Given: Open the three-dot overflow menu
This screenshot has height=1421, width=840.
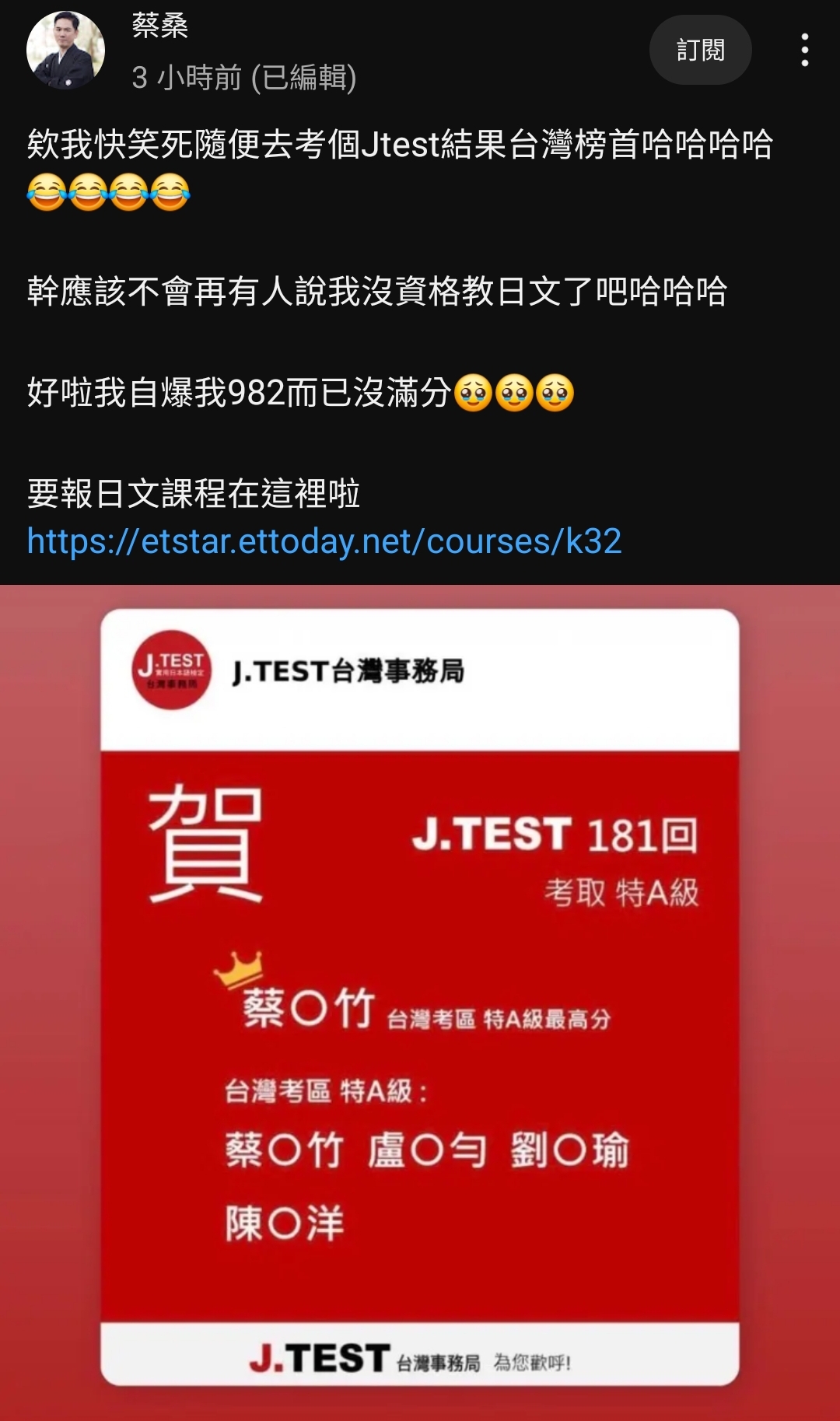Looking at the screenshot, I should coord(805,50).
